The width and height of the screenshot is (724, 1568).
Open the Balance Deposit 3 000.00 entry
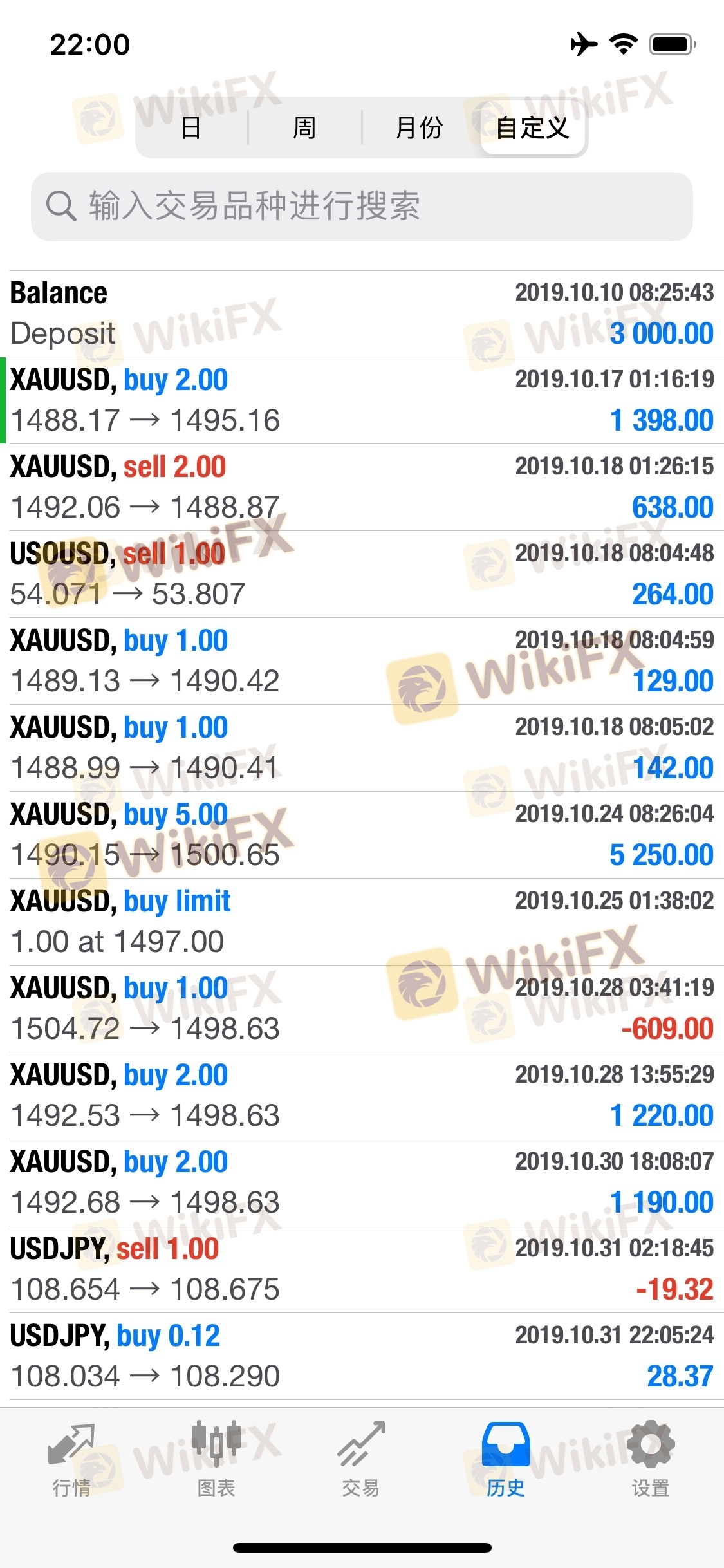[x=362, y=313]
